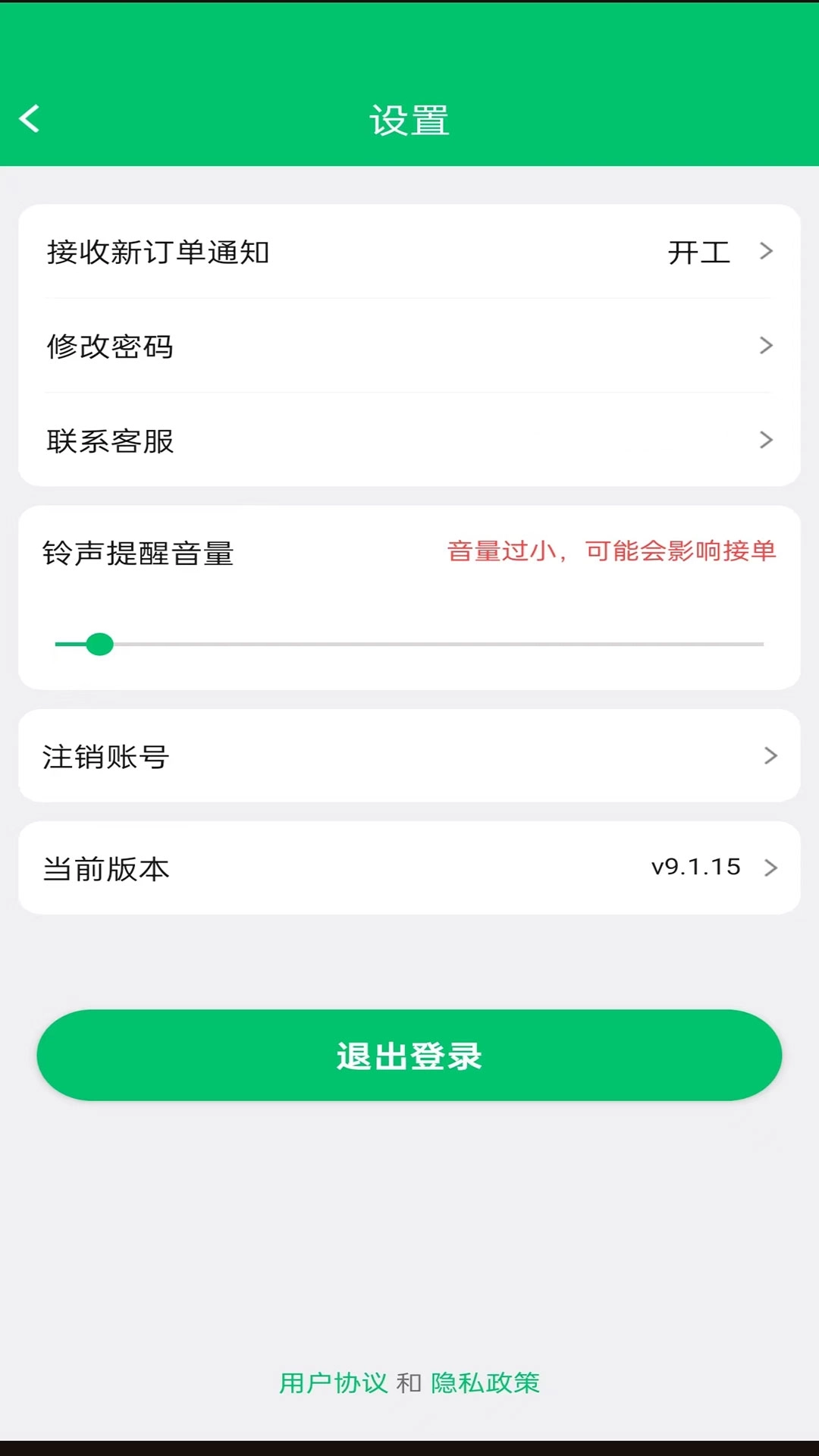Viewport: 819px width, 1456px height.
Task: Tap the 开工 status indicator
Action: (x=699, y=253)
